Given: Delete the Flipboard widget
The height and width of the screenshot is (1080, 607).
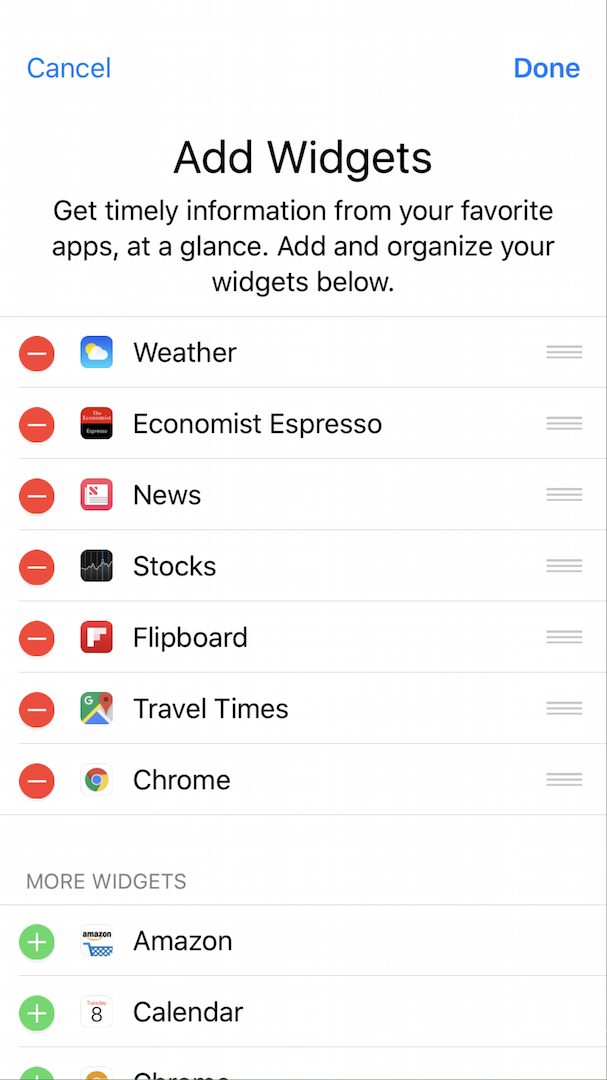Looking at the screenshot, I should [x=37, y=638].
